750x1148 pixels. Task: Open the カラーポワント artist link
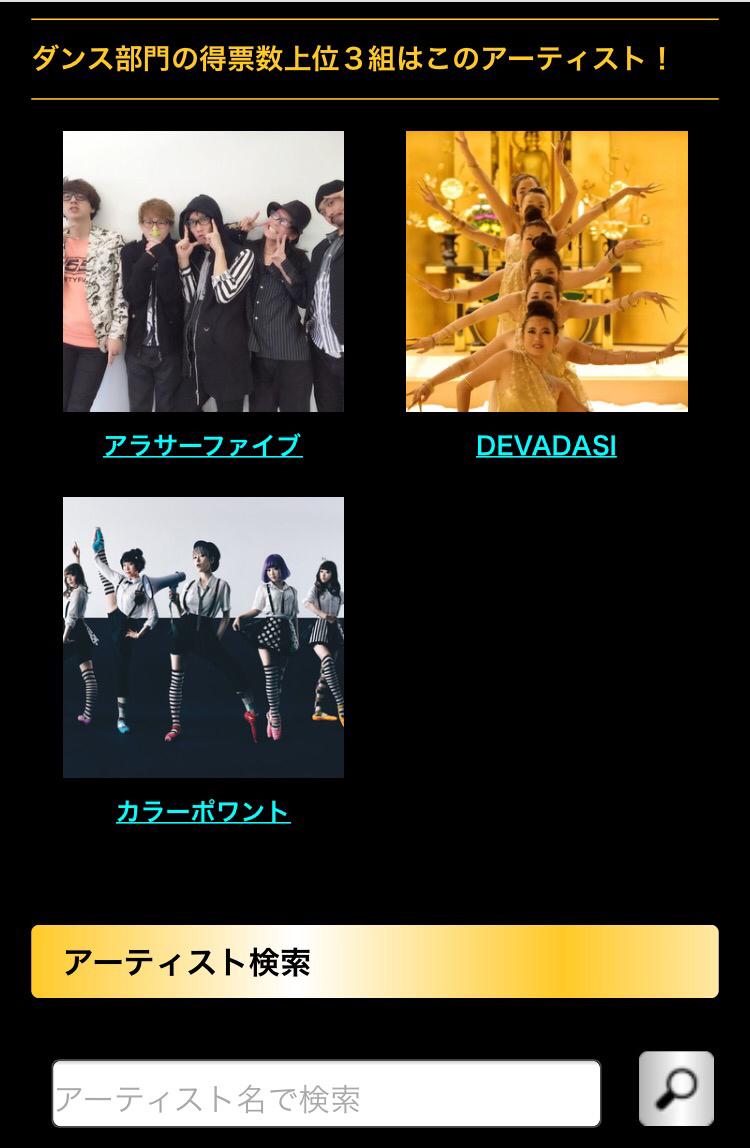coord(203,811)
